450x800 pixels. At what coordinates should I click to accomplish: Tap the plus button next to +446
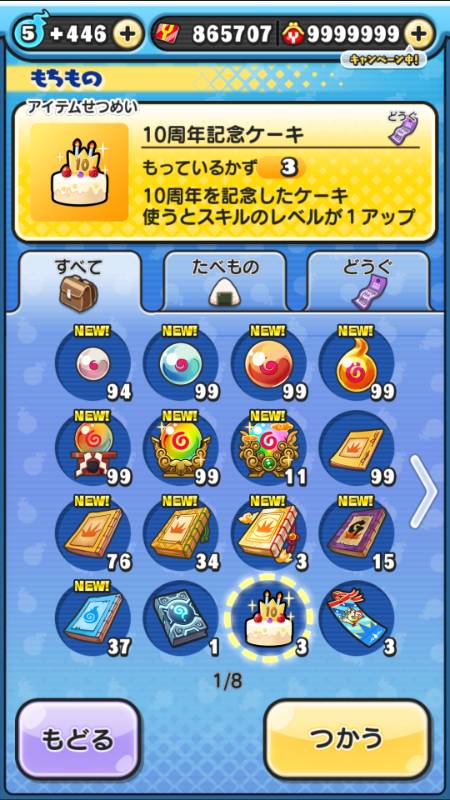(x=128, y=34)
